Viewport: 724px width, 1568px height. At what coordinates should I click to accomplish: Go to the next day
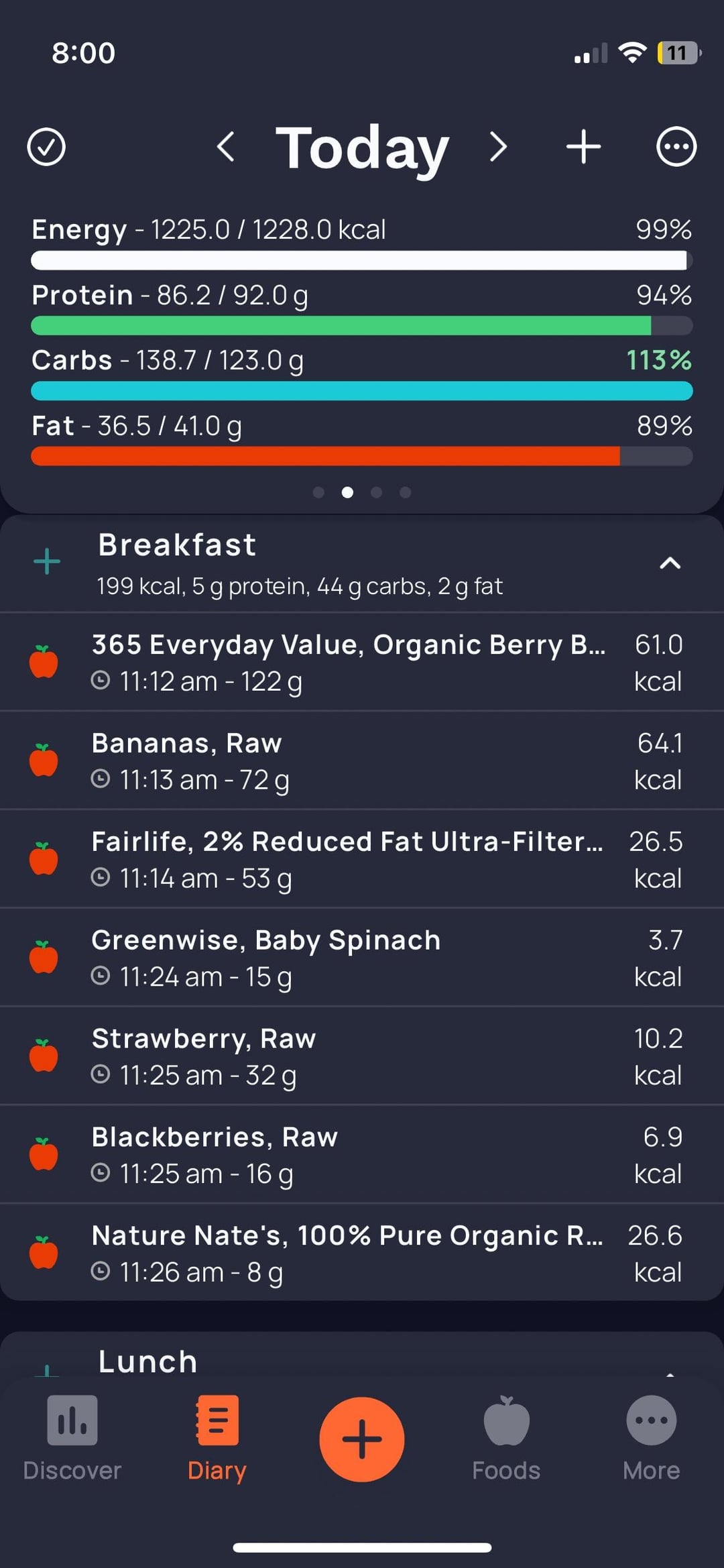(x=498, y=147)
